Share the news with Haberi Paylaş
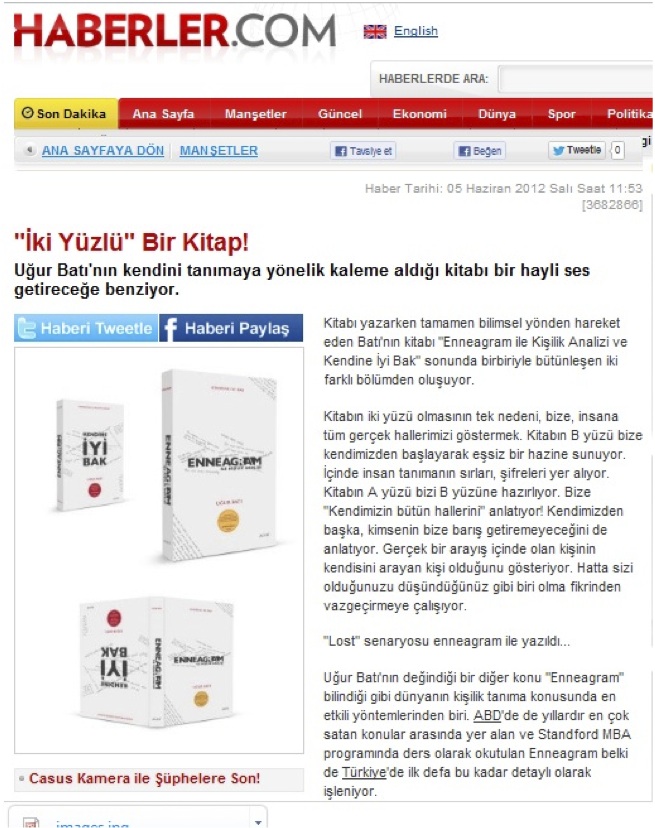 click(231, 328)
